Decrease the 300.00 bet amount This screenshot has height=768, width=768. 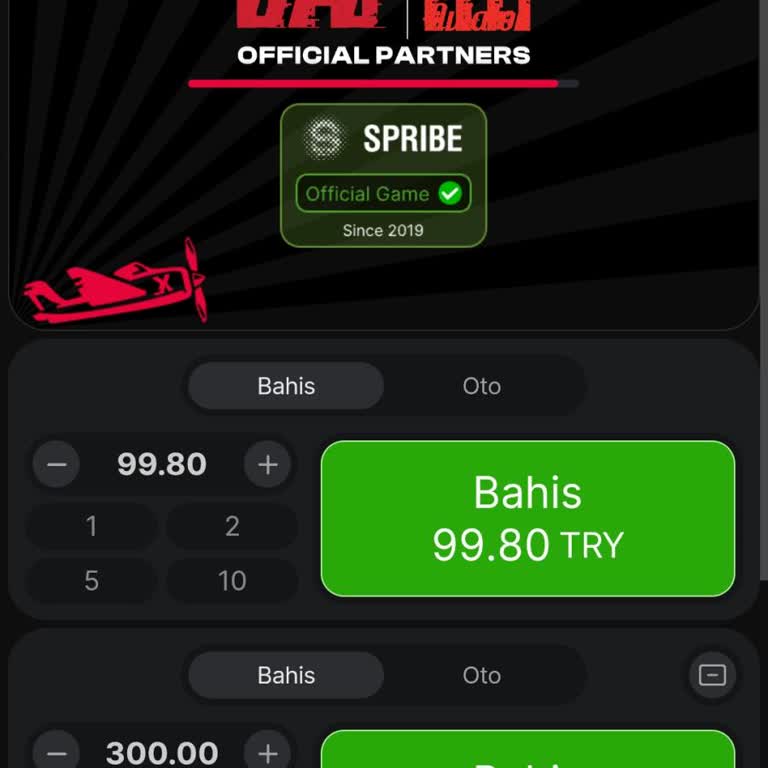[56, 753]
